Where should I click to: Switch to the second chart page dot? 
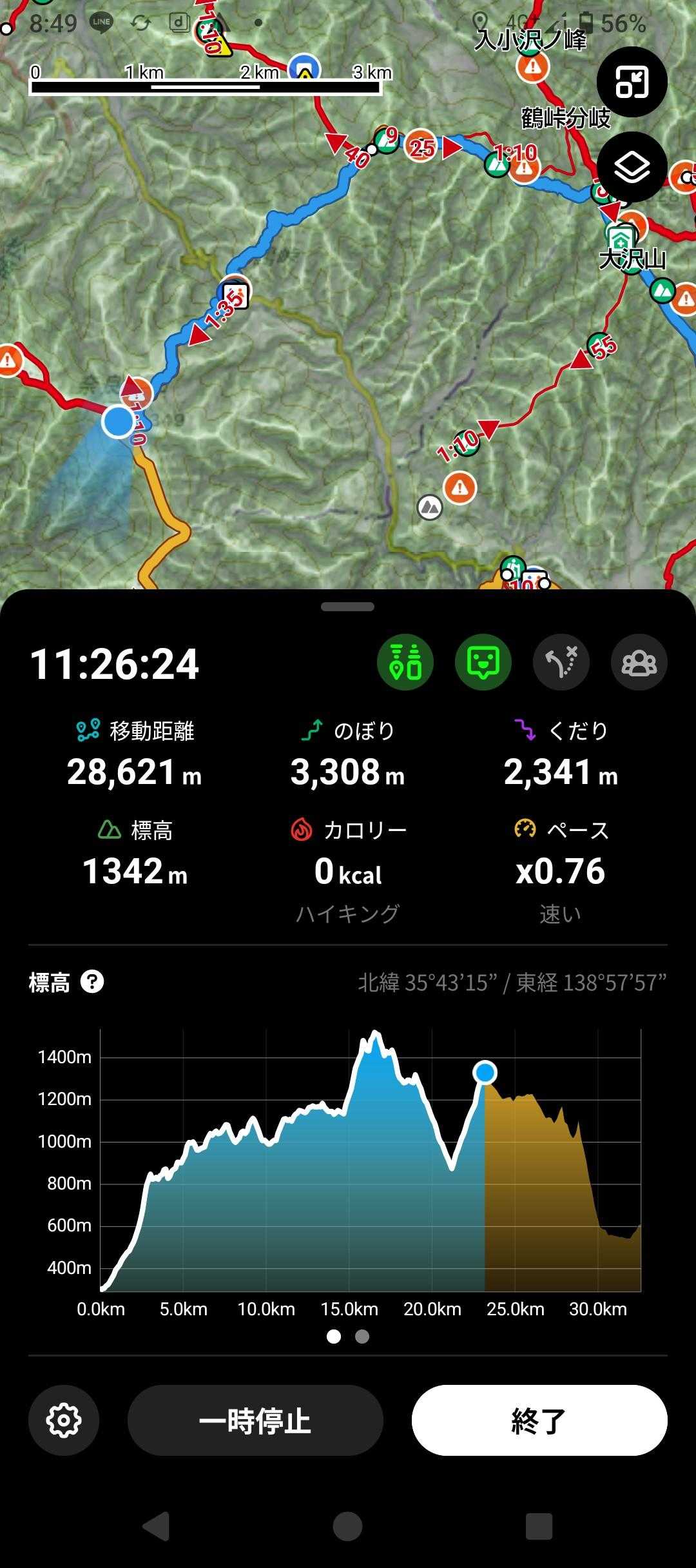[362, 1337]
